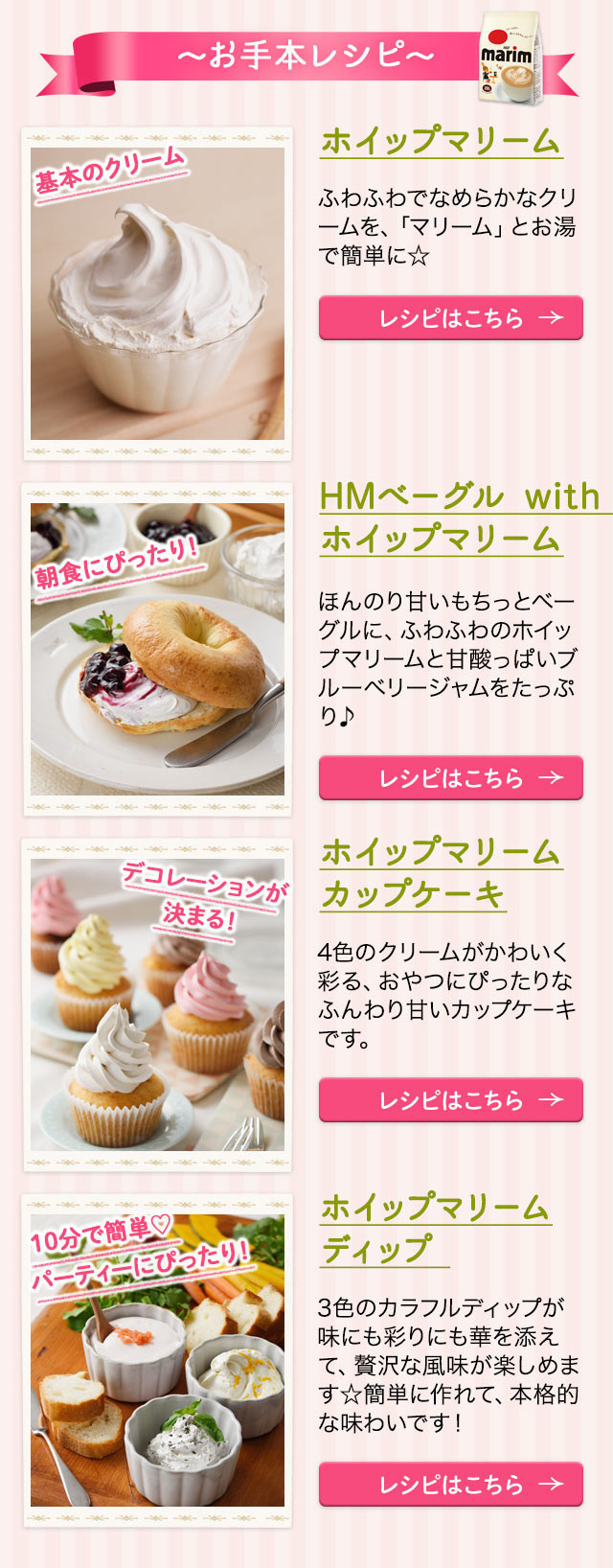The image size is (613, 1568).
Task: View recipe button for ホイップマリームディップ
Action: coord(450,1484)
